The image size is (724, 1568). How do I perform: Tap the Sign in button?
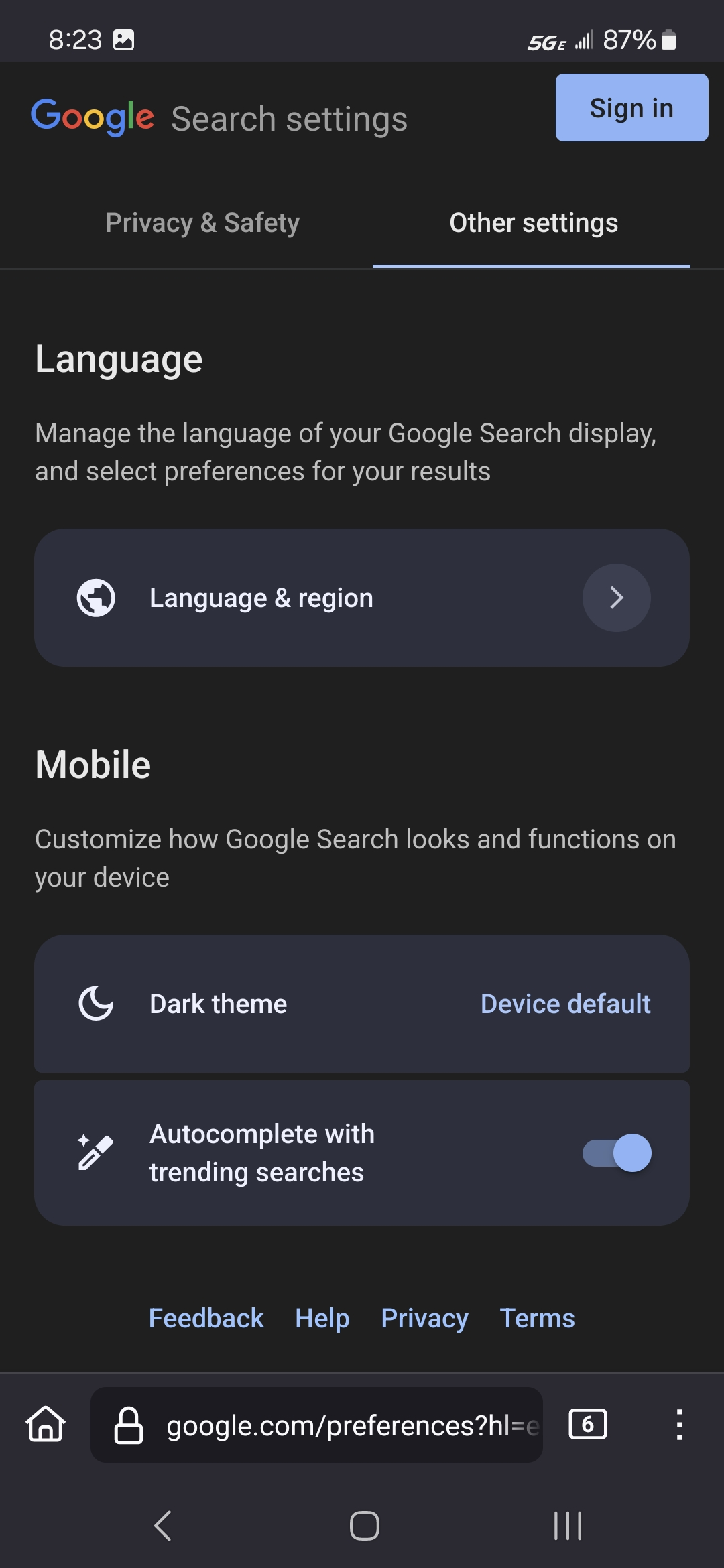coord(631,108)
